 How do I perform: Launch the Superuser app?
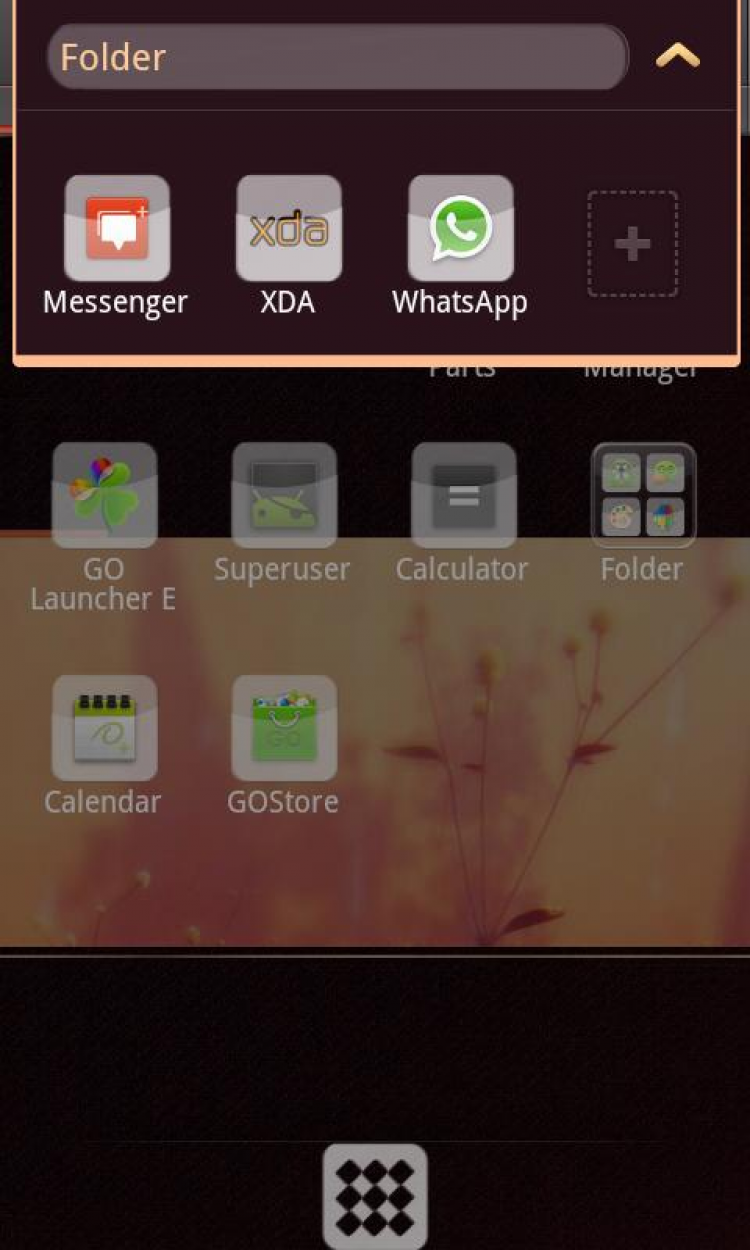coord(284,495)
